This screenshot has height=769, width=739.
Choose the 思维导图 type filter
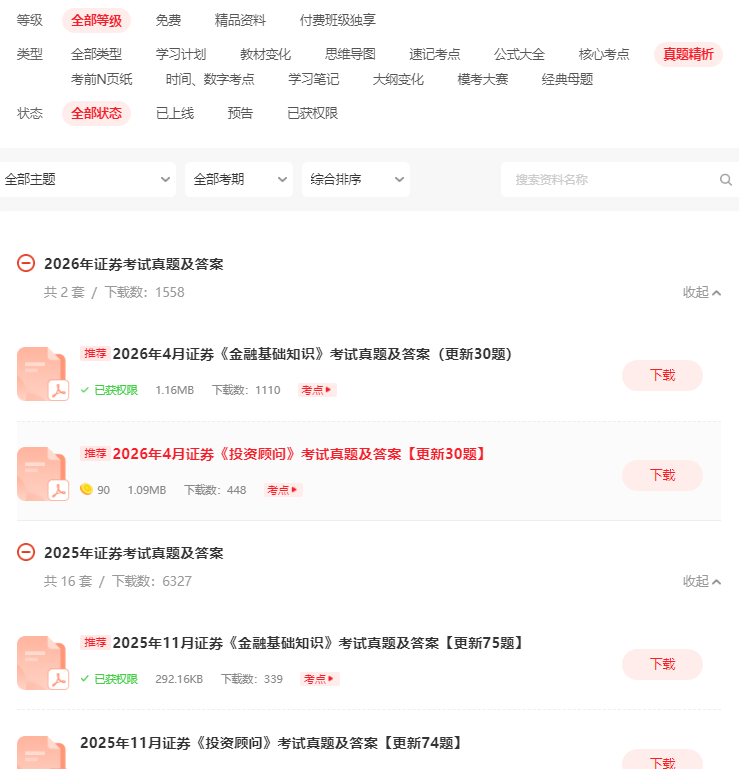[350, 54]
